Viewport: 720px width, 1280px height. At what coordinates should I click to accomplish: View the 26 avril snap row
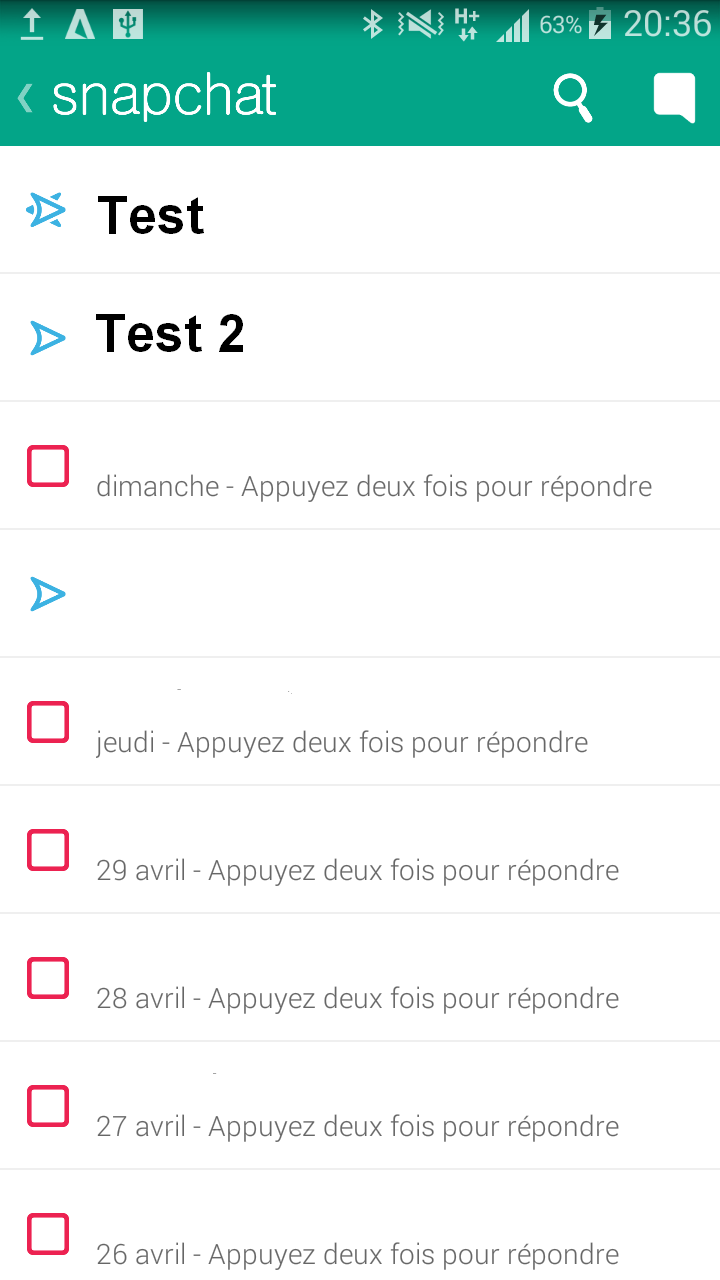pyautogui.click(x=360, y=1225)
